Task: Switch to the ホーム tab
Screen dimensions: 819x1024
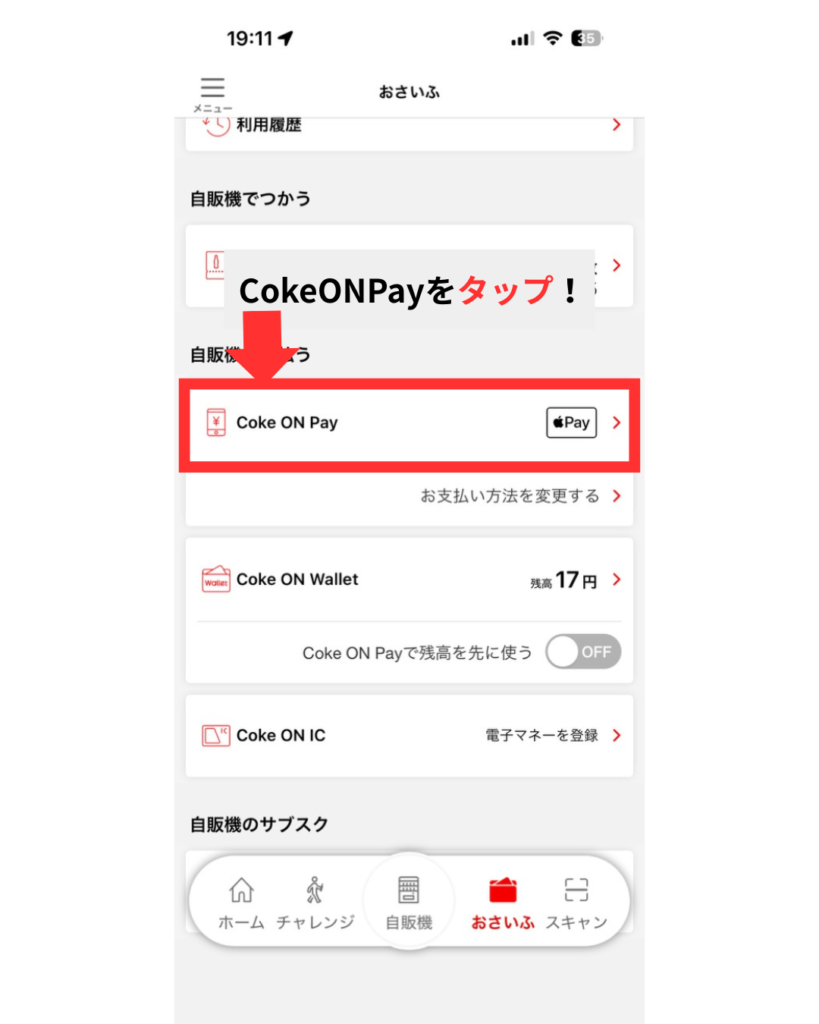Action: 241,904
